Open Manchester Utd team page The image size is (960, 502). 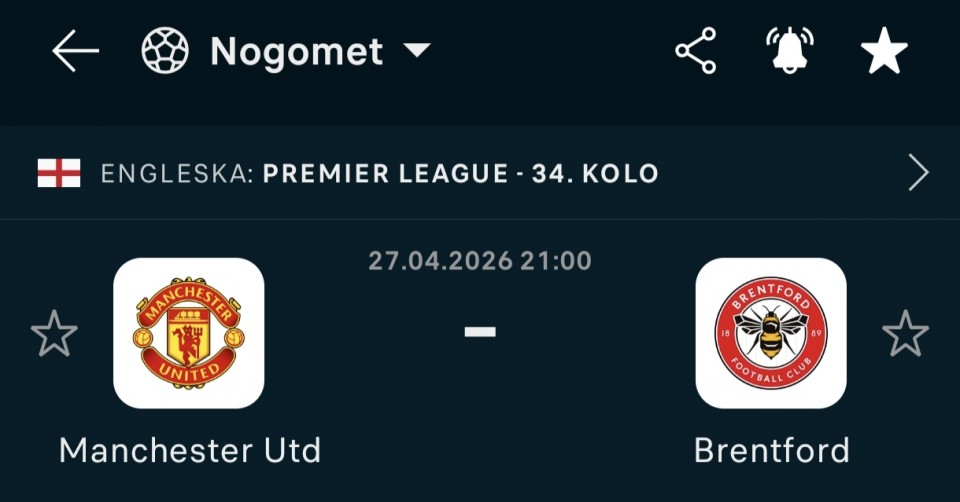(189, 334)
